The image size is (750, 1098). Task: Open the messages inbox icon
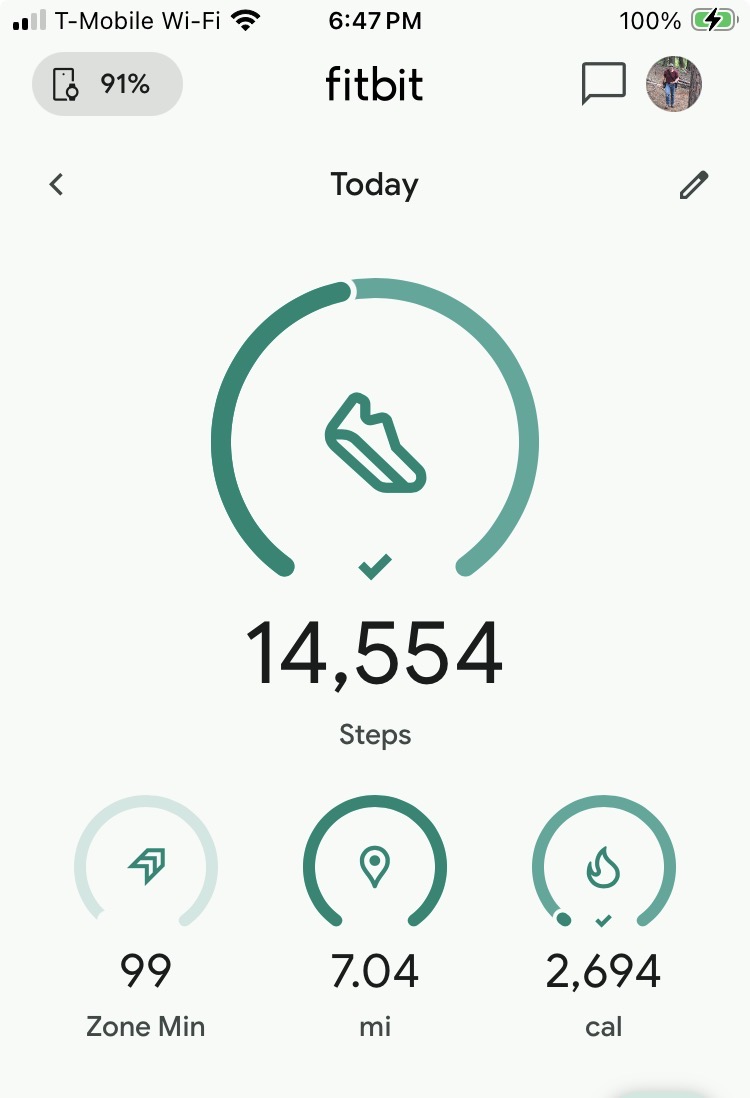pyautogui.click(x=603, y=84)
